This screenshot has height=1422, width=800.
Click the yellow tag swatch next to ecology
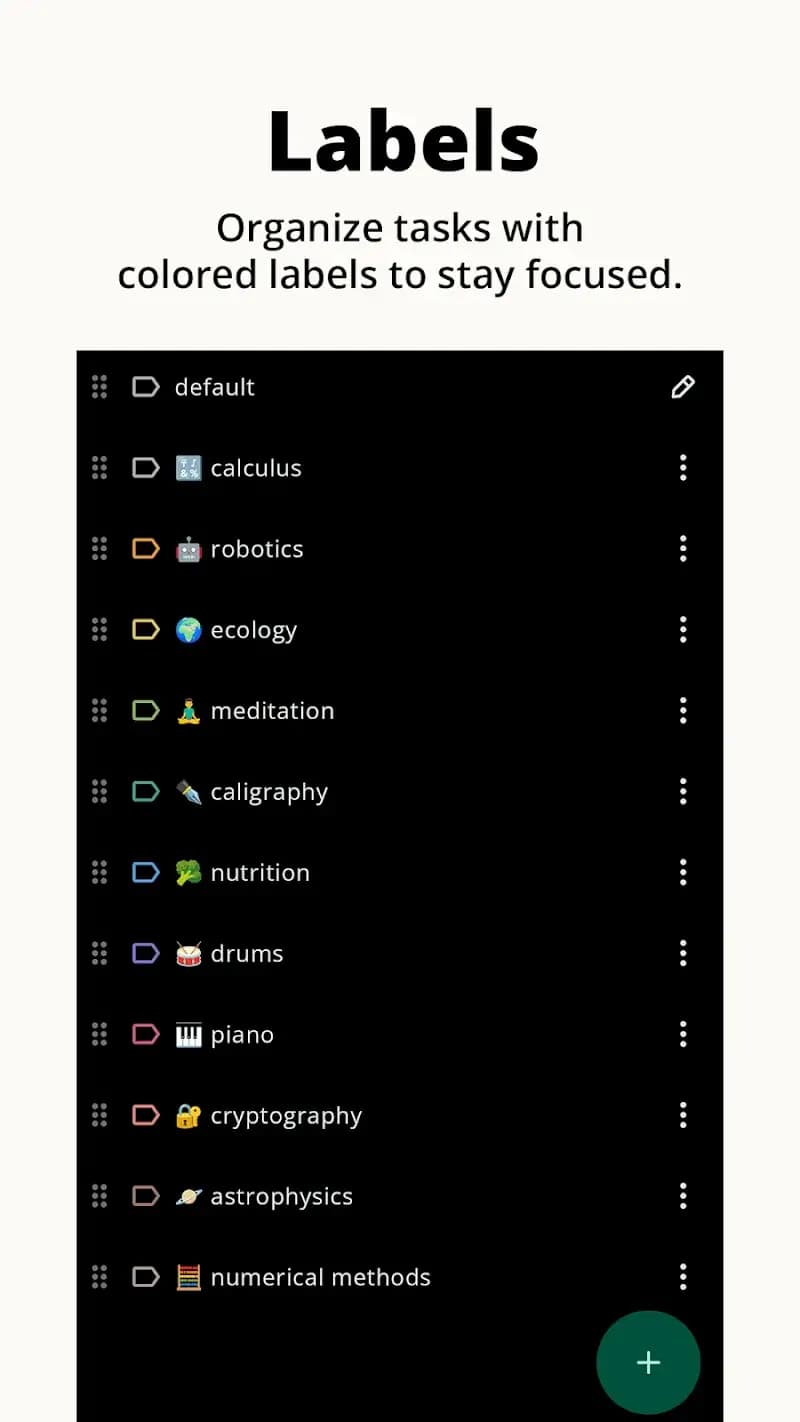point(146,629)
